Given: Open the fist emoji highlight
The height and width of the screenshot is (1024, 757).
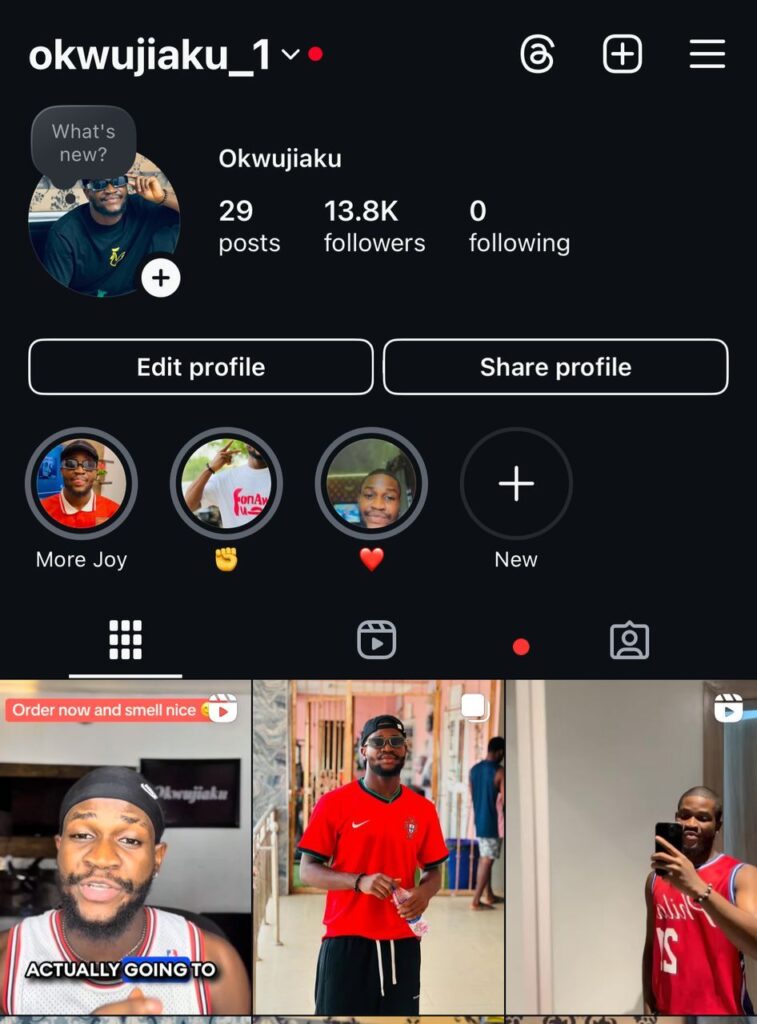Looking at the screenshot, I should [226, 484].
